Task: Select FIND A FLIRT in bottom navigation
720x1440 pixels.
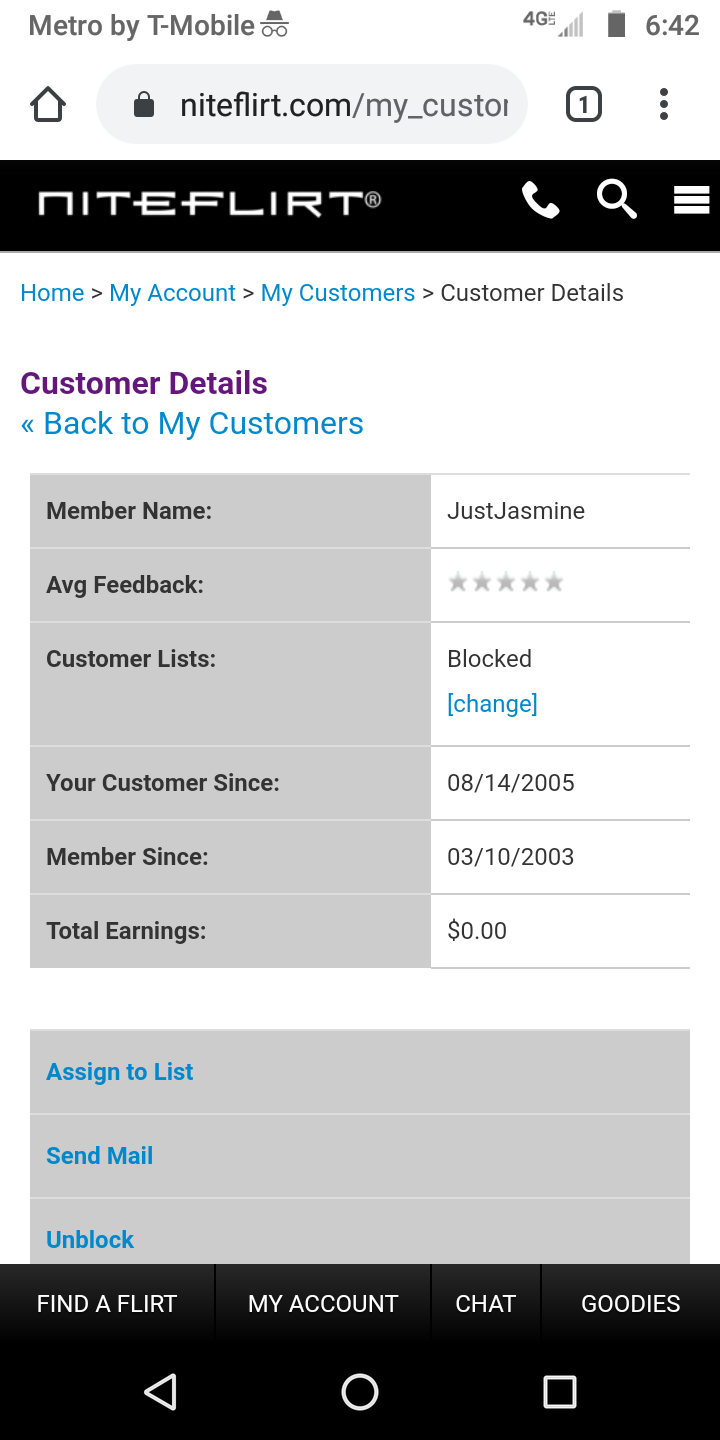Action: point(106,1303)
